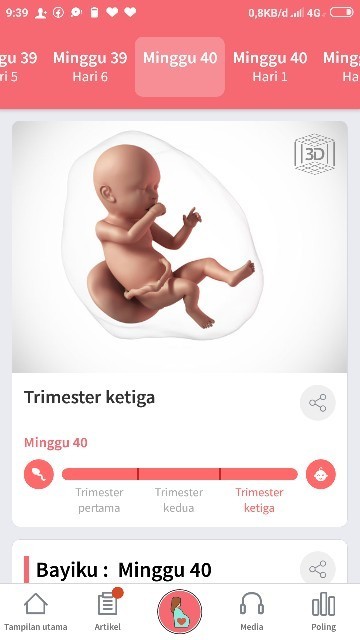Select Minggu 40 Hari 1
The width and height of the screenshot is (360, 640).
(x=270, y=67)
